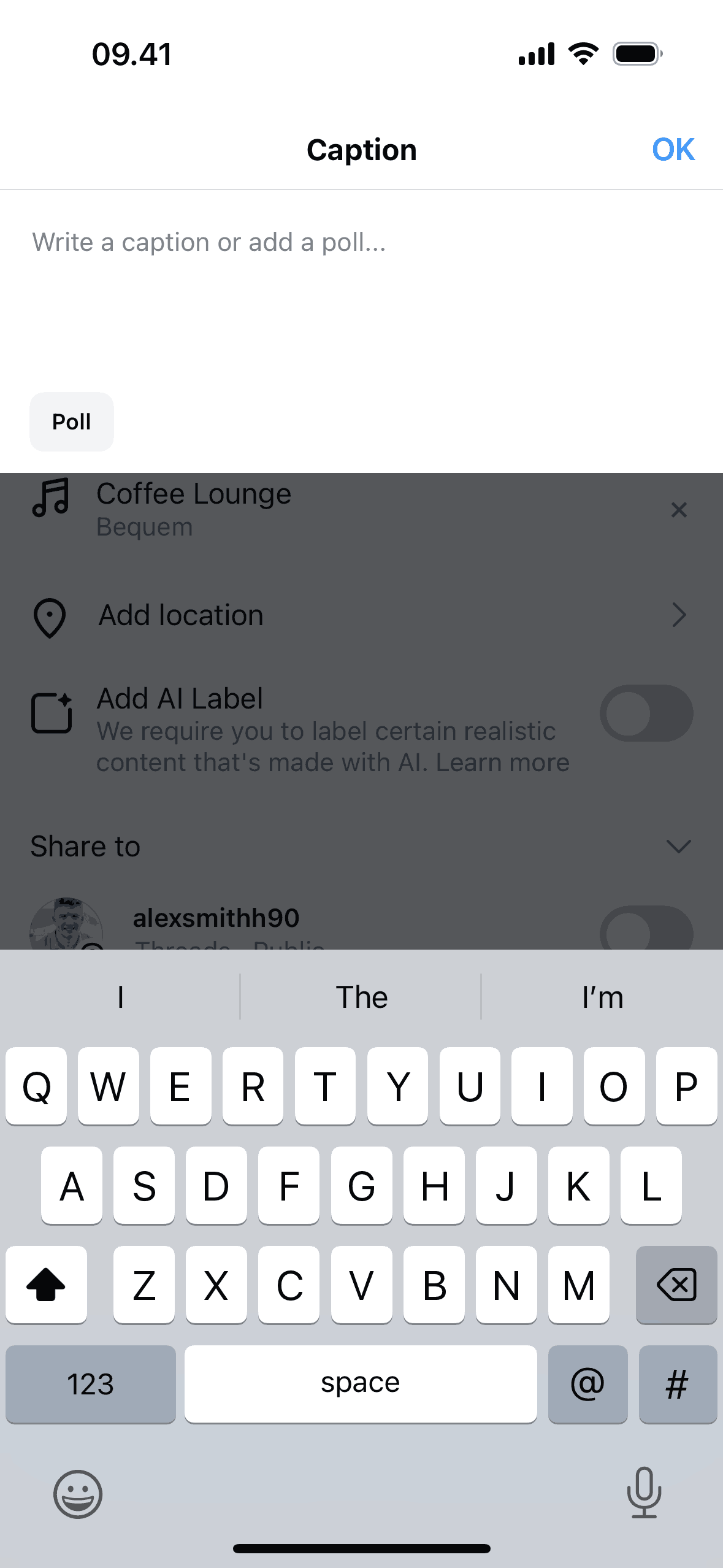Add a Poll to the post
The width and height of the screenshot is (723, 1568).
[72, 422]
